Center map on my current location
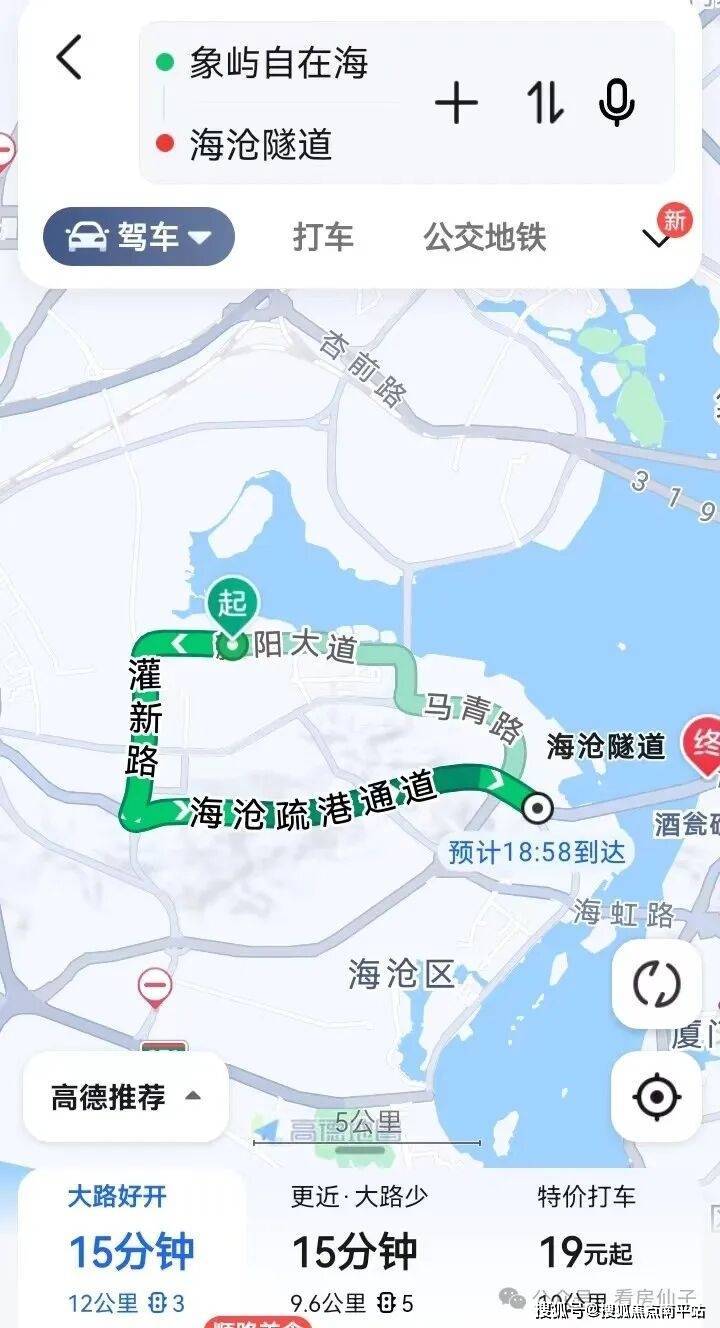The height and width of the screenshot is (1328, 720). (x=656, y=1097)
